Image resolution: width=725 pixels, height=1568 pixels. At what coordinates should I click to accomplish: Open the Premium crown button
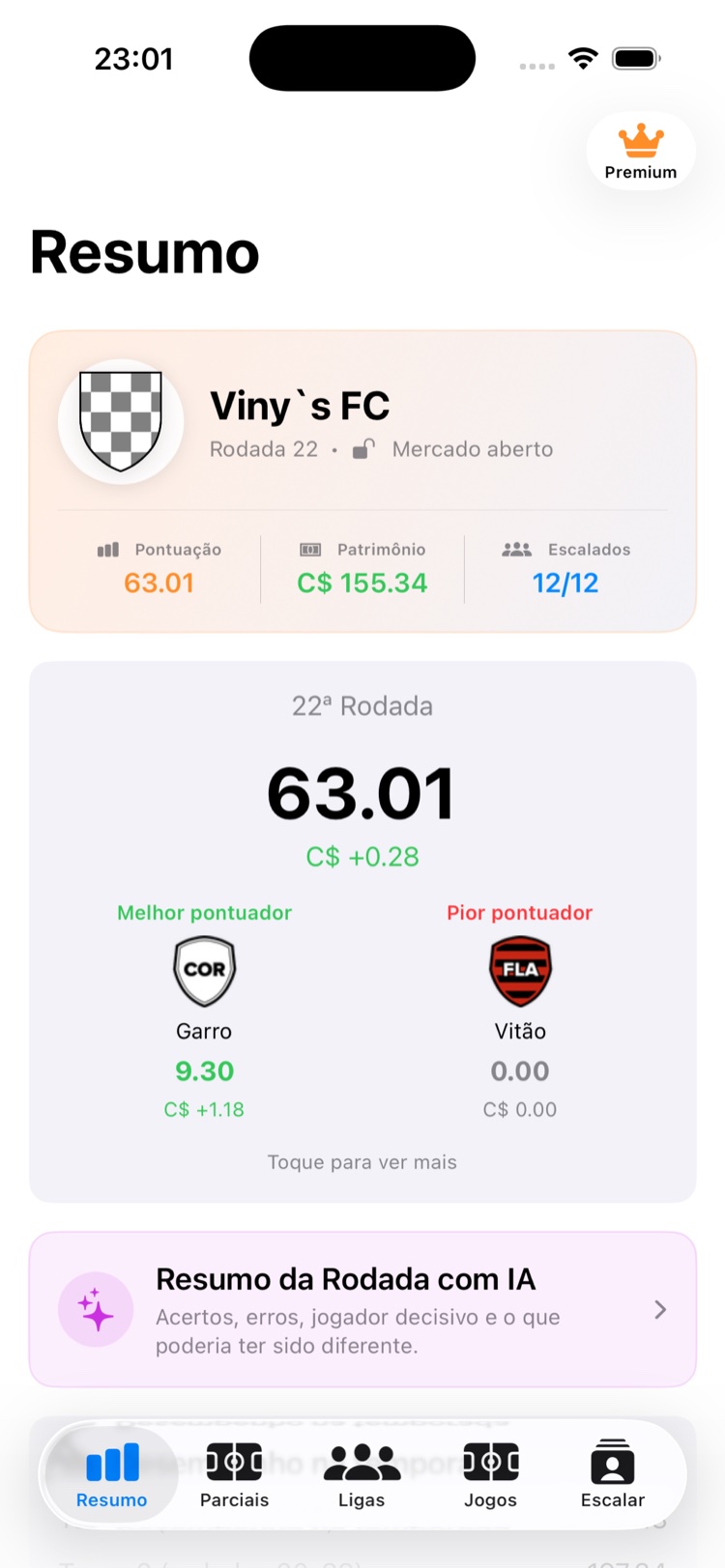640,152
